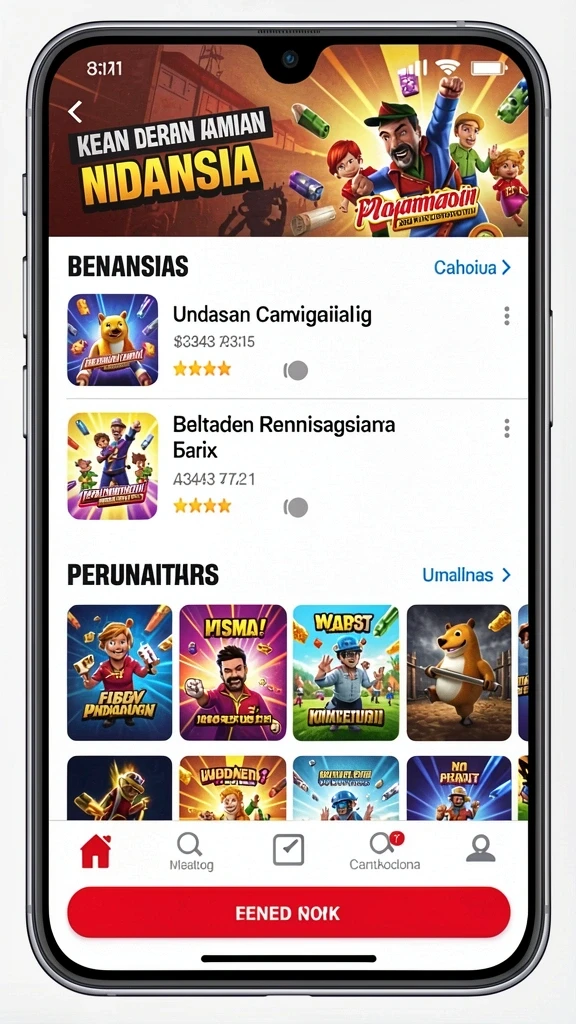
Task: Go back with the top-left arrow
Action: (x=75, y=112)
